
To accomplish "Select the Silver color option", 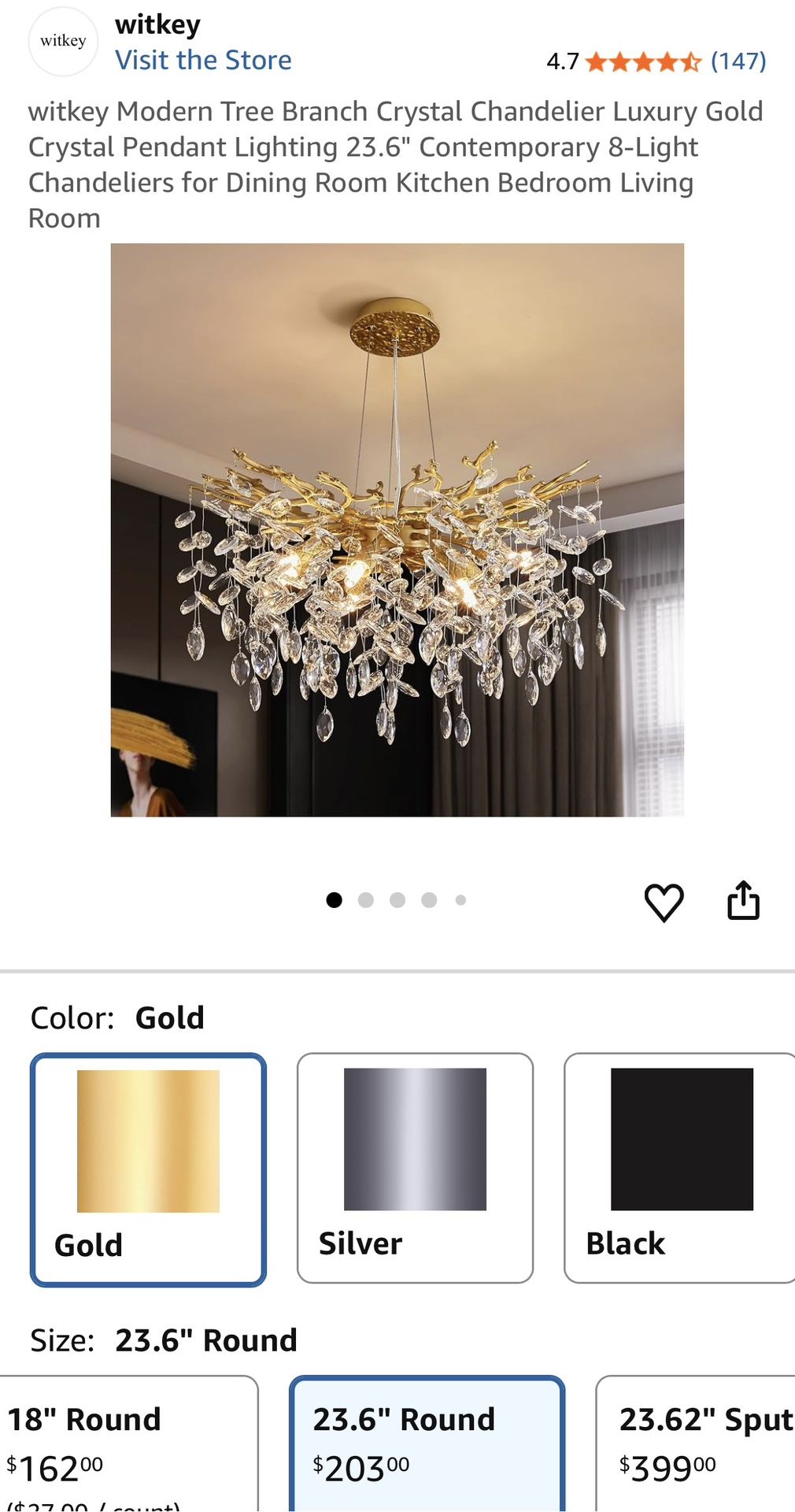I will point(416,1168).
